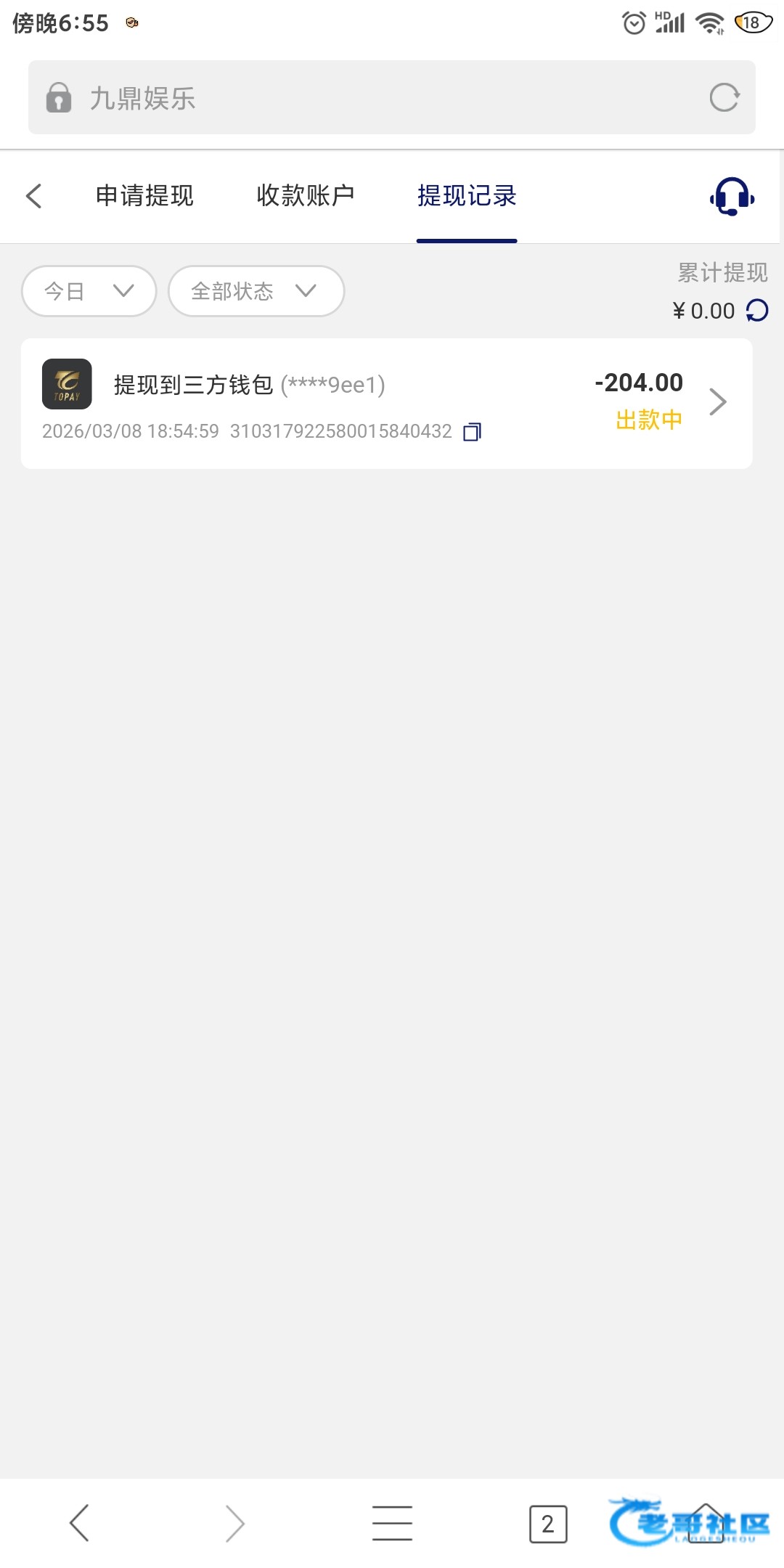Switch to the 收款账户 tab
784x1568 pixels.
306,196
